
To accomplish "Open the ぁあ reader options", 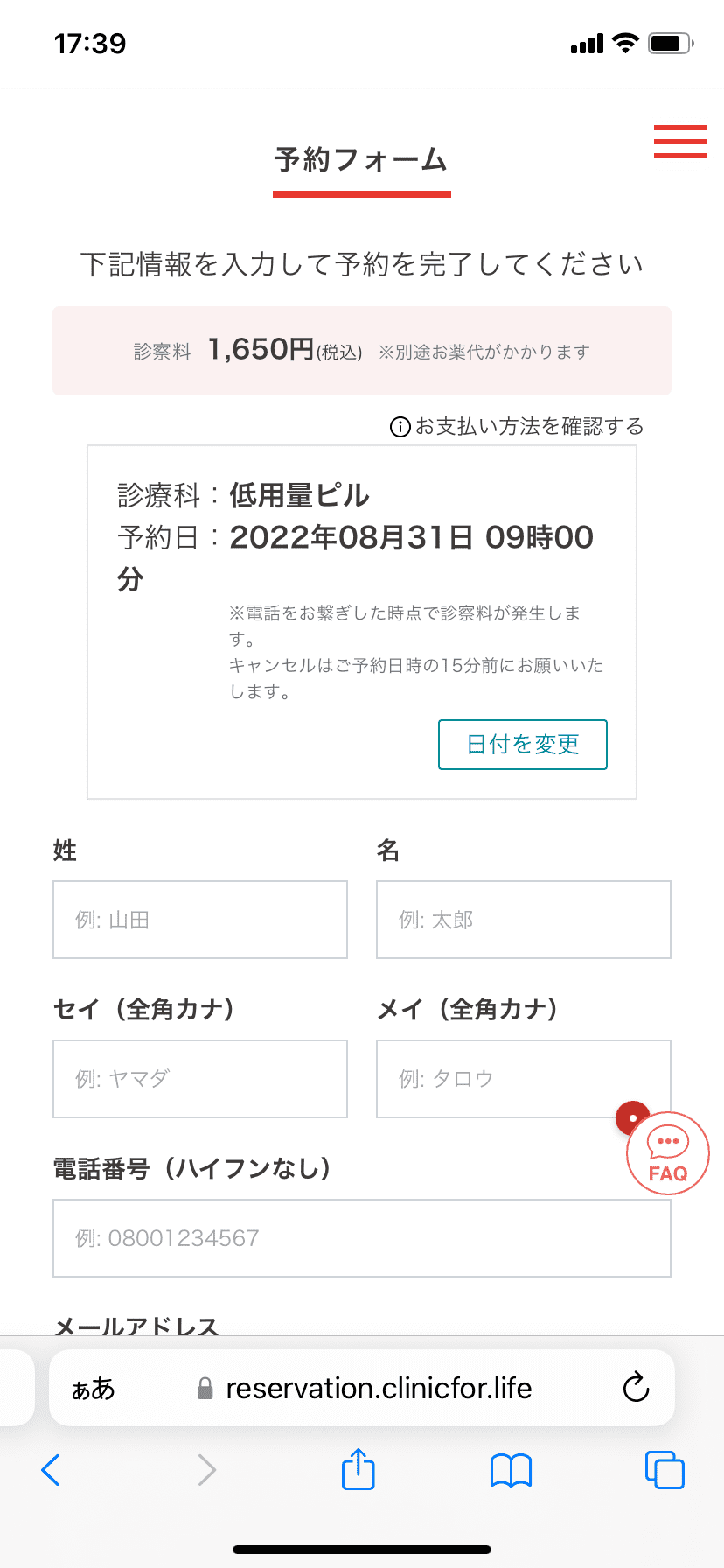I will [93, 1389].
